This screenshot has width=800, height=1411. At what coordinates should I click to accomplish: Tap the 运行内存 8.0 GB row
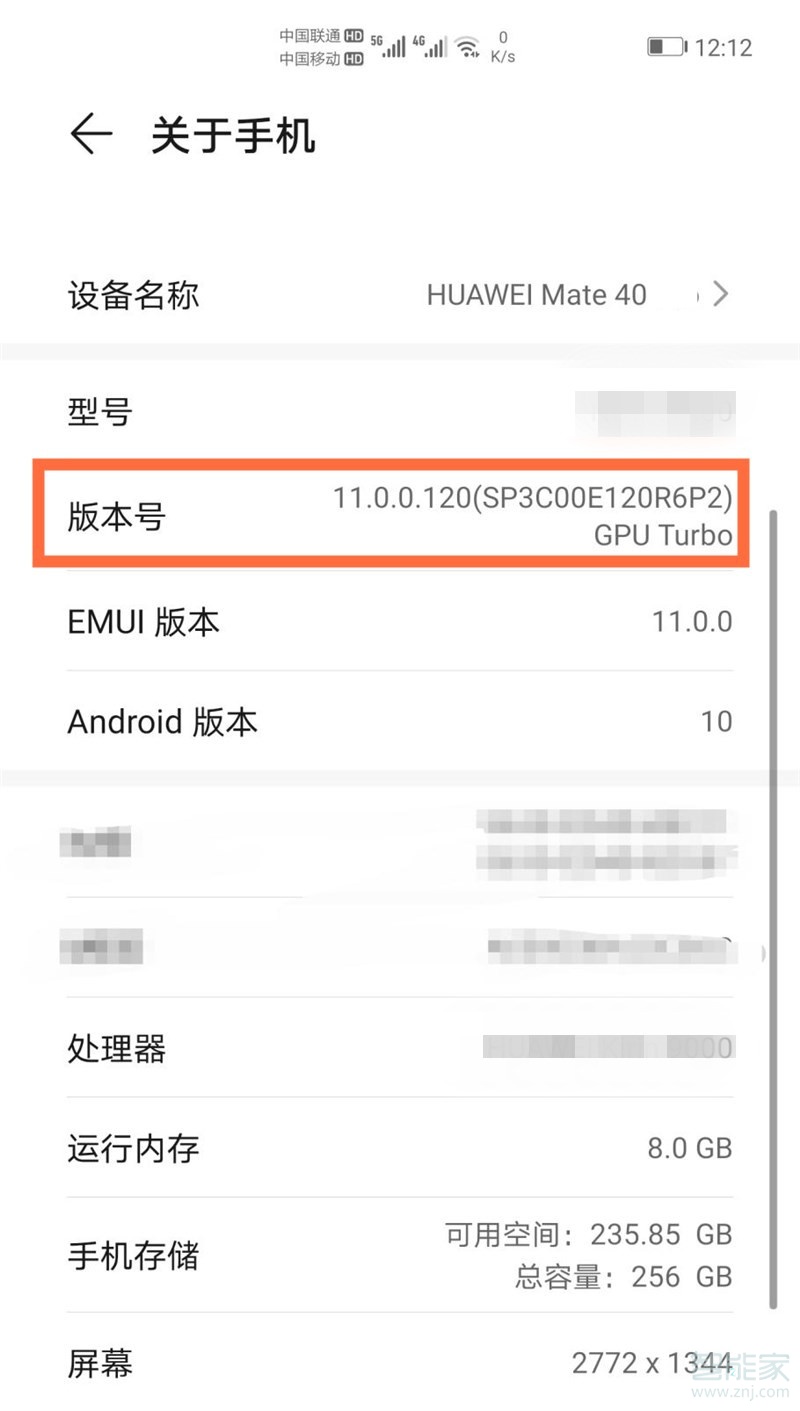click(400, 1148)
